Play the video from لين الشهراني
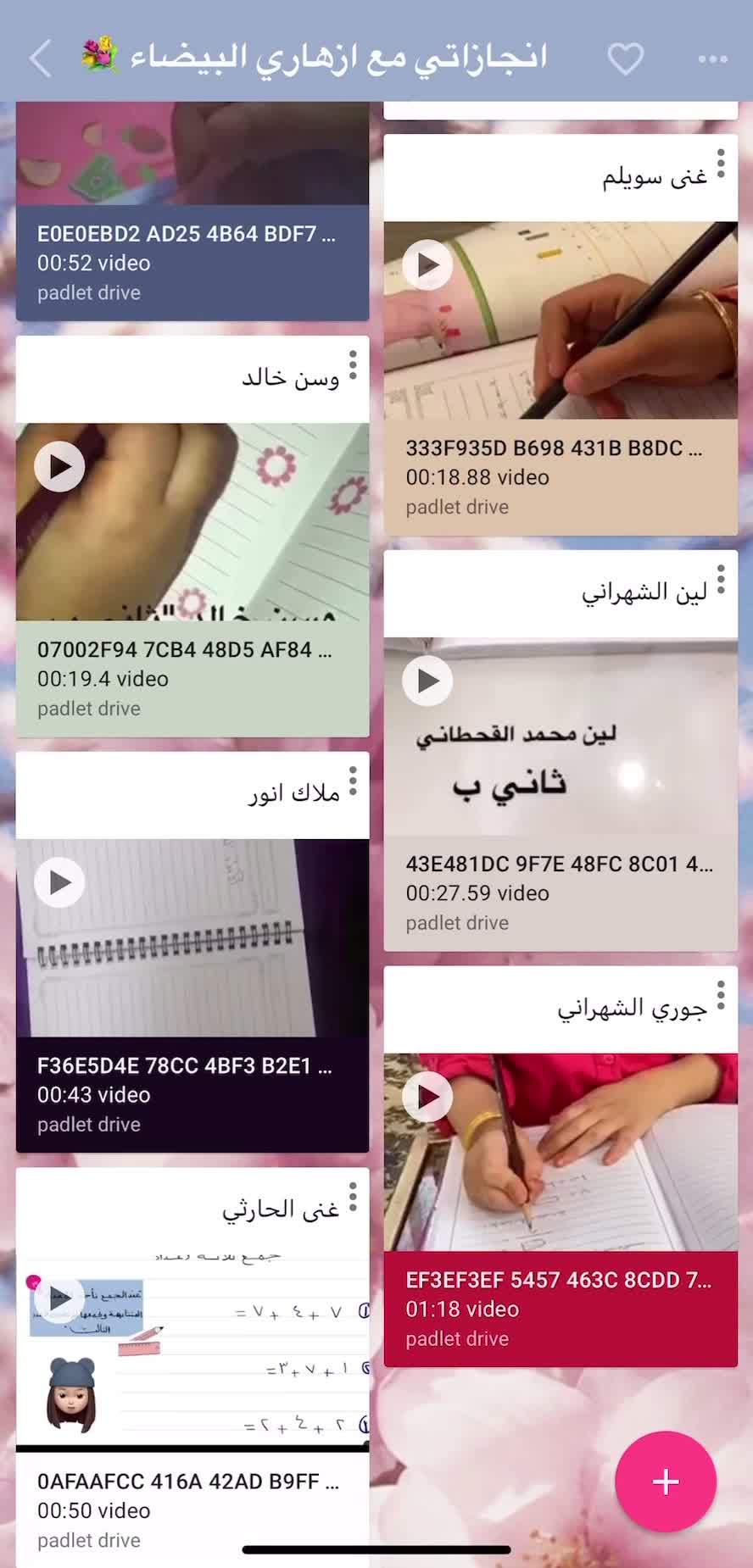753x1568 pixels. [427, 681]
